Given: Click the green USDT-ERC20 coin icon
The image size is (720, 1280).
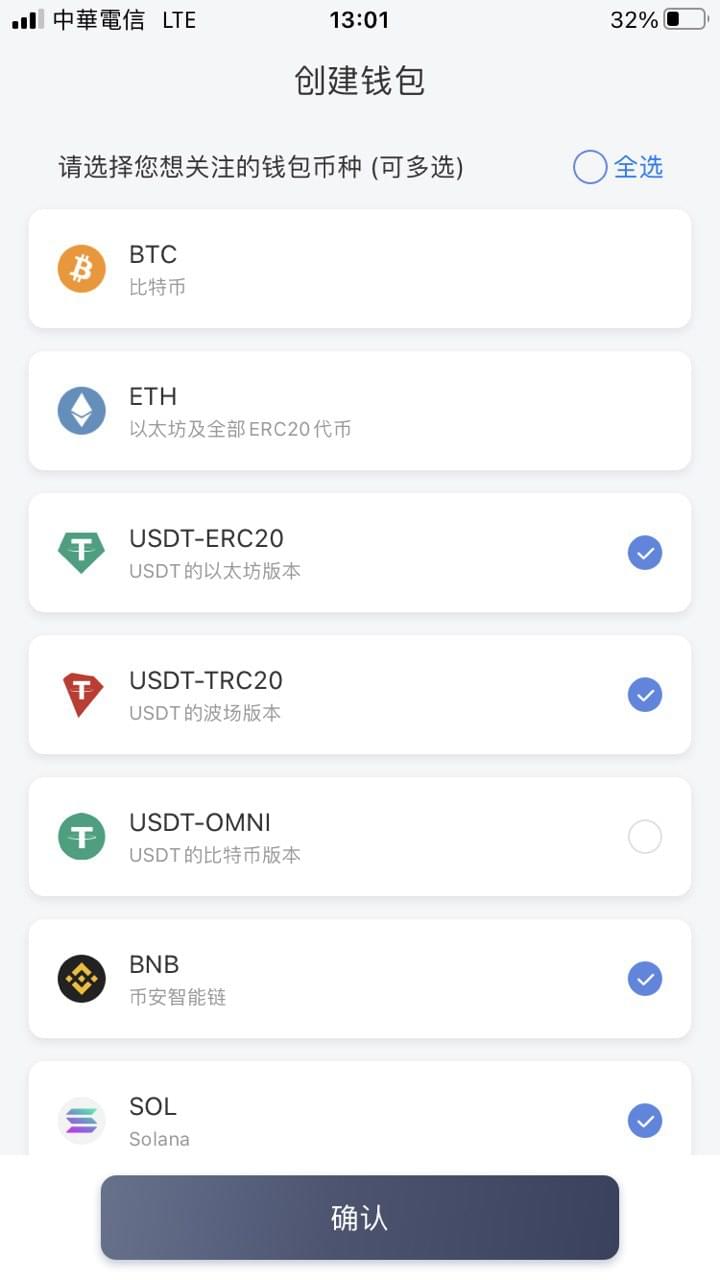Looking at the screenshot, I should (x=81, y=552).
